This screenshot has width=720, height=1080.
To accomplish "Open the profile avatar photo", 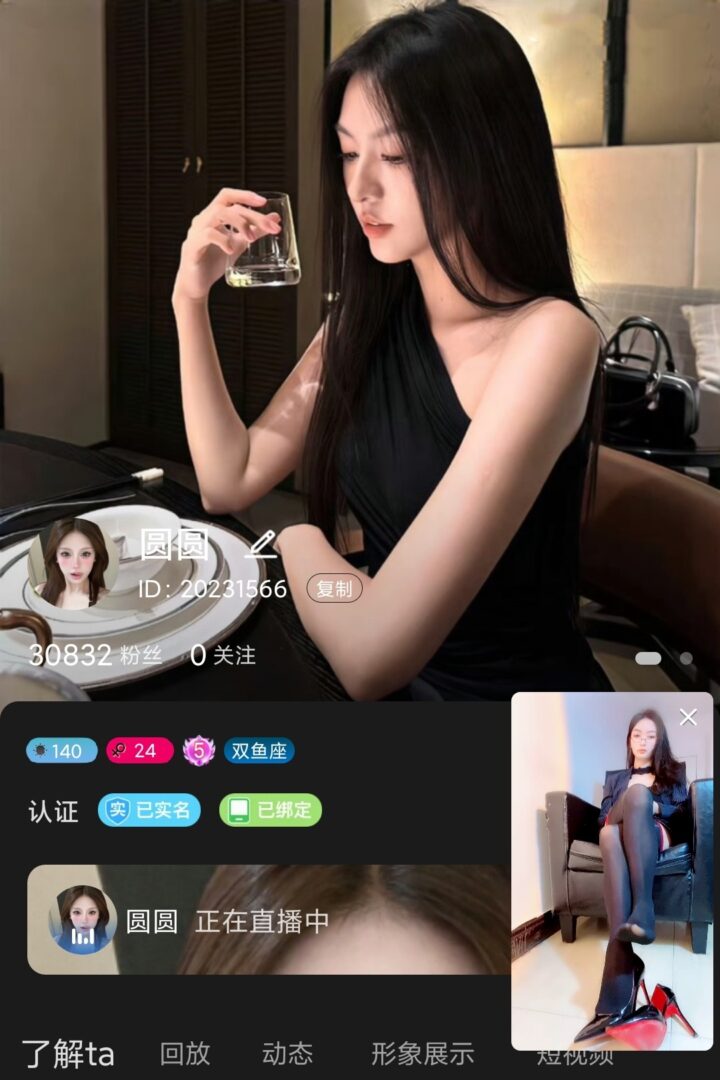I will pos(73,562).
